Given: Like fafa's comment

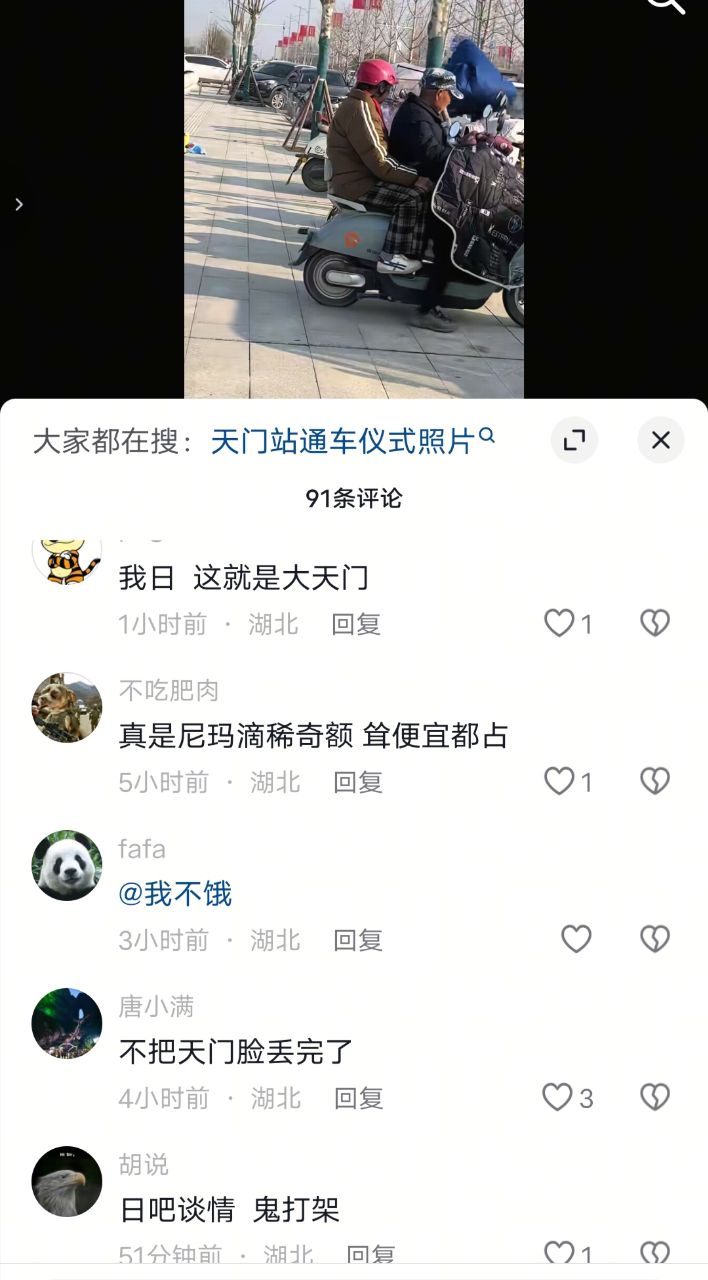Looking at the screenshot, I should coord(576,939).
